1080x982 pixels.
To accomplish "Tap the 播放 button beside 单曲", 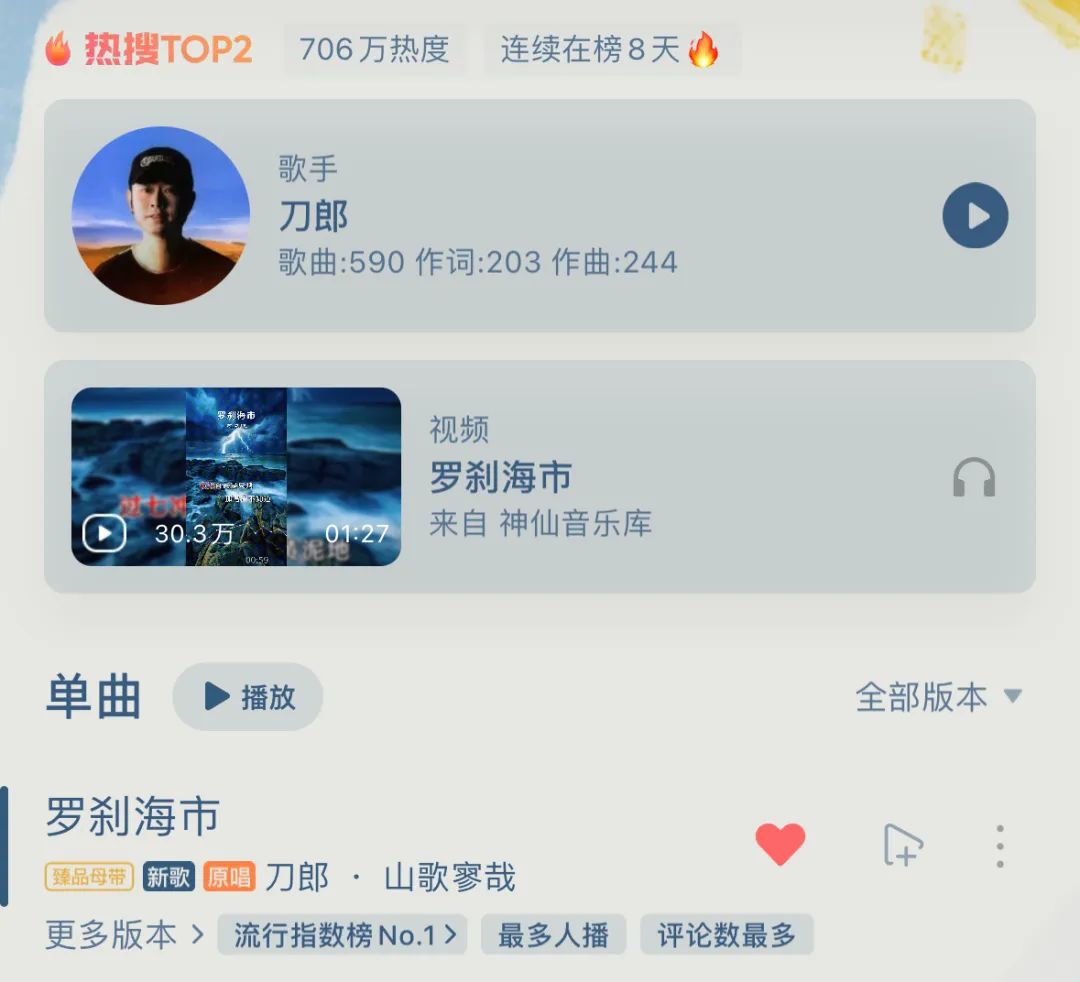I will click(x=247, y=697).
